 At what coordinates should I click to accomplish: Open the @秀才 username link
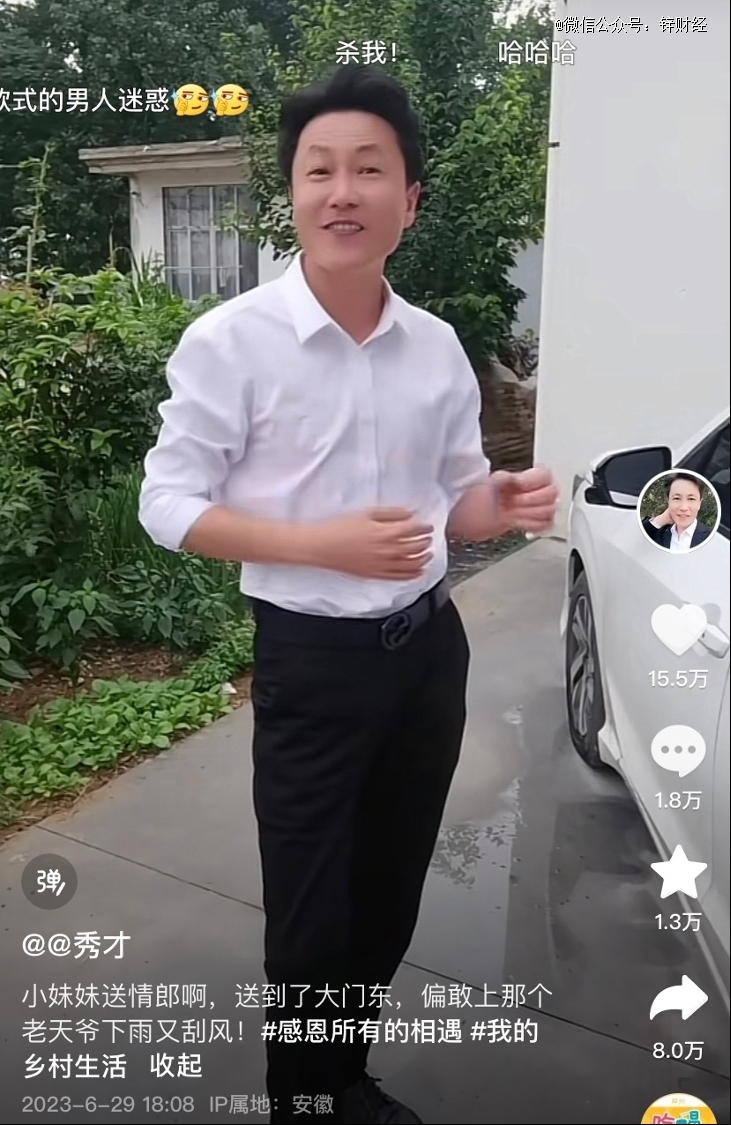click(x=77, y=945)
